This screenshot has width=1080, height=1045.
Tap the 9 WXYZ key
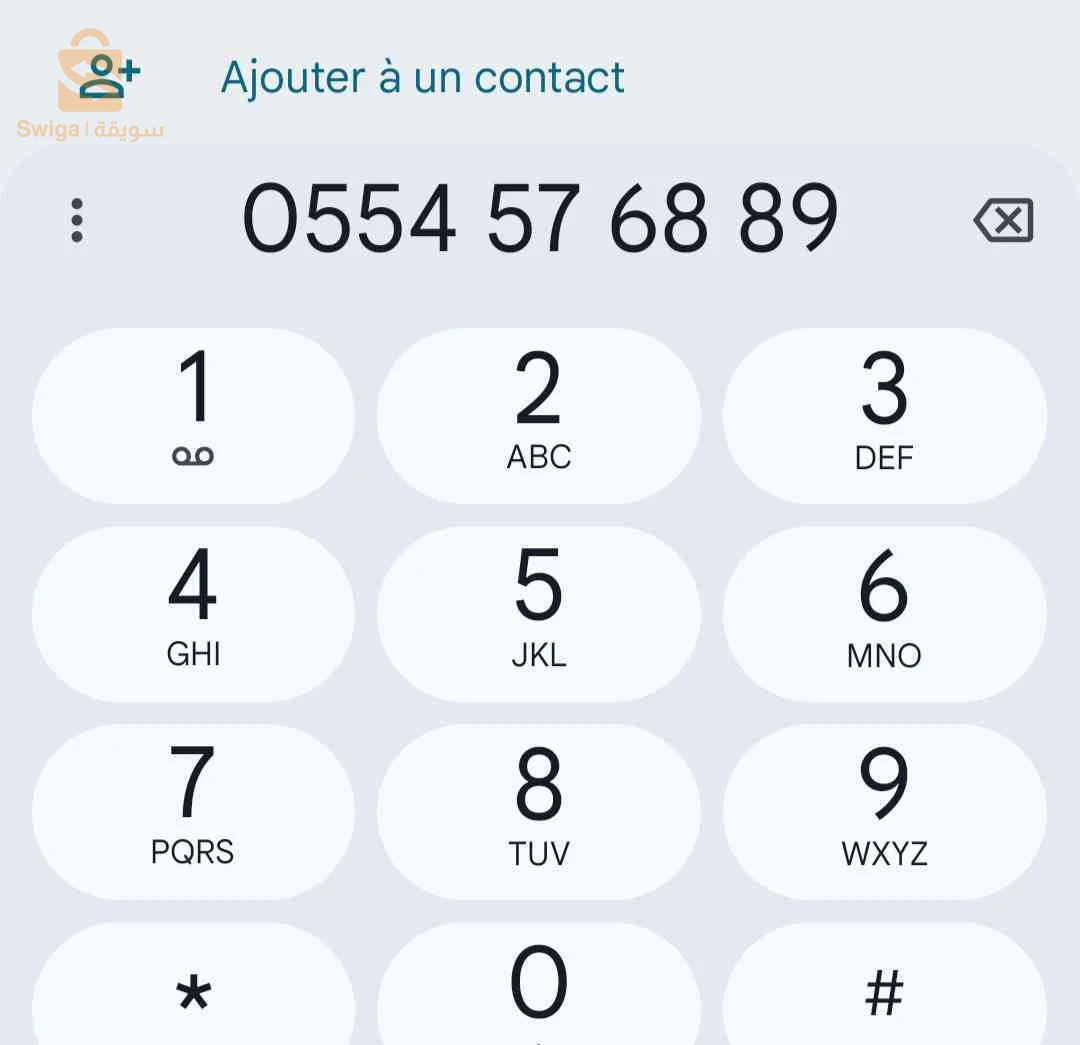[884, 810]
